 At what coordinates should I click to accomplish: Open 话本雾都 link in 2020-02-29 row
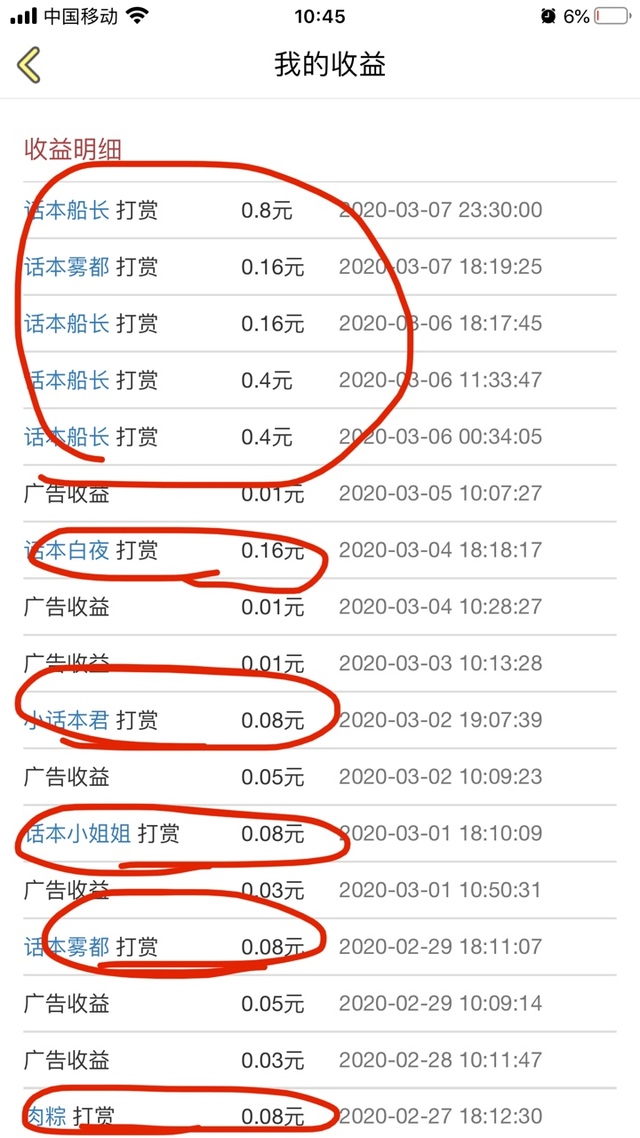coord(67,947)
